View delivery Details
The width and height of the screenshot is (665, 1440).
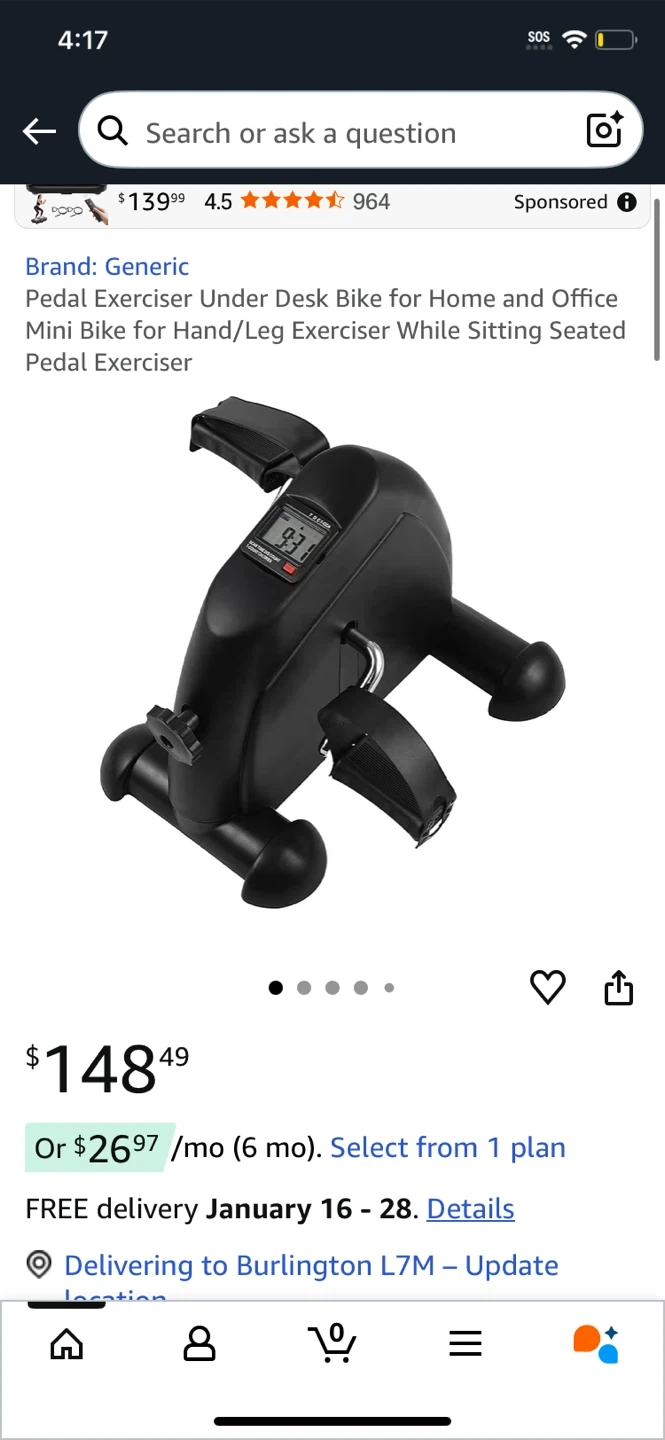click(470, 1208)
